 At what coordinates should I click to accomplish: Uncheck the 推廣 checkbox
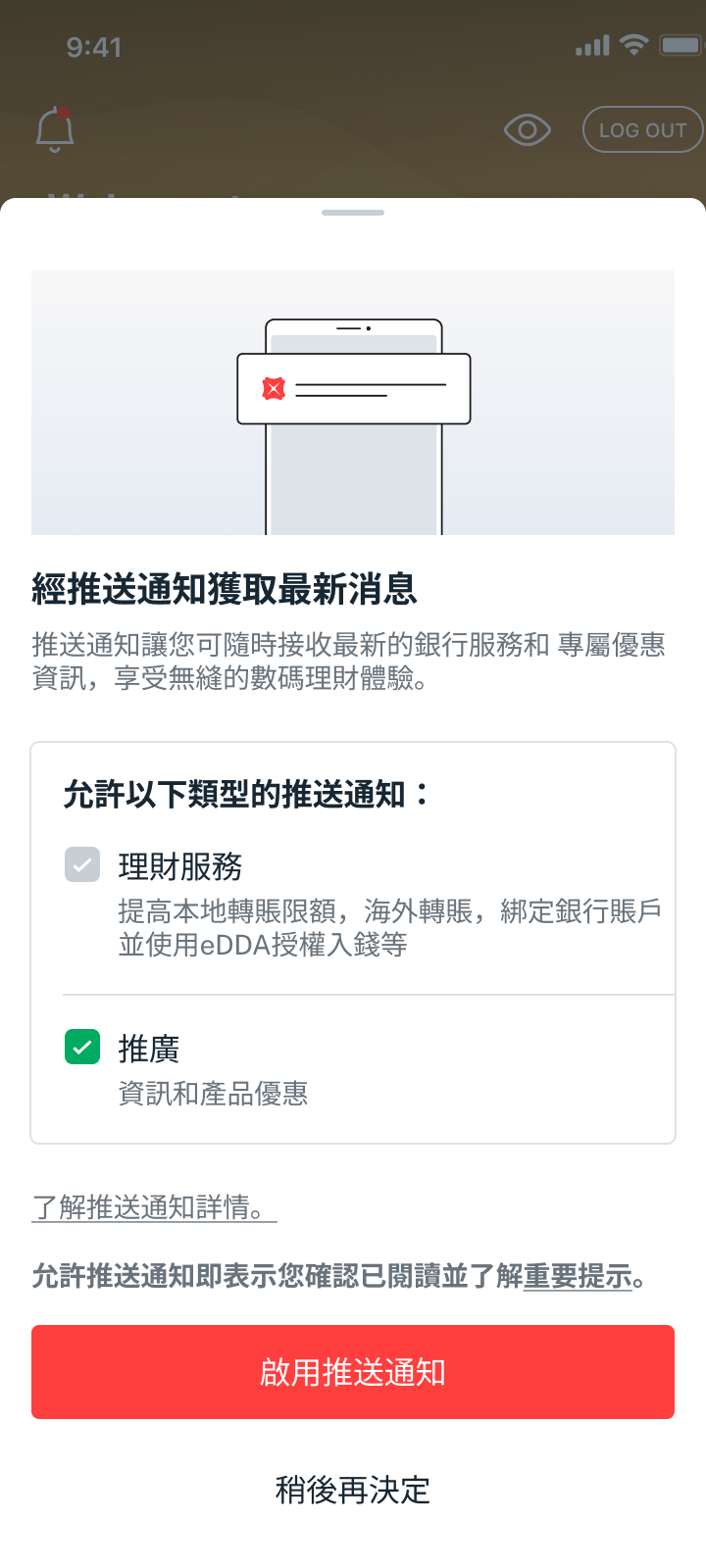click(x=82, y=1047)
